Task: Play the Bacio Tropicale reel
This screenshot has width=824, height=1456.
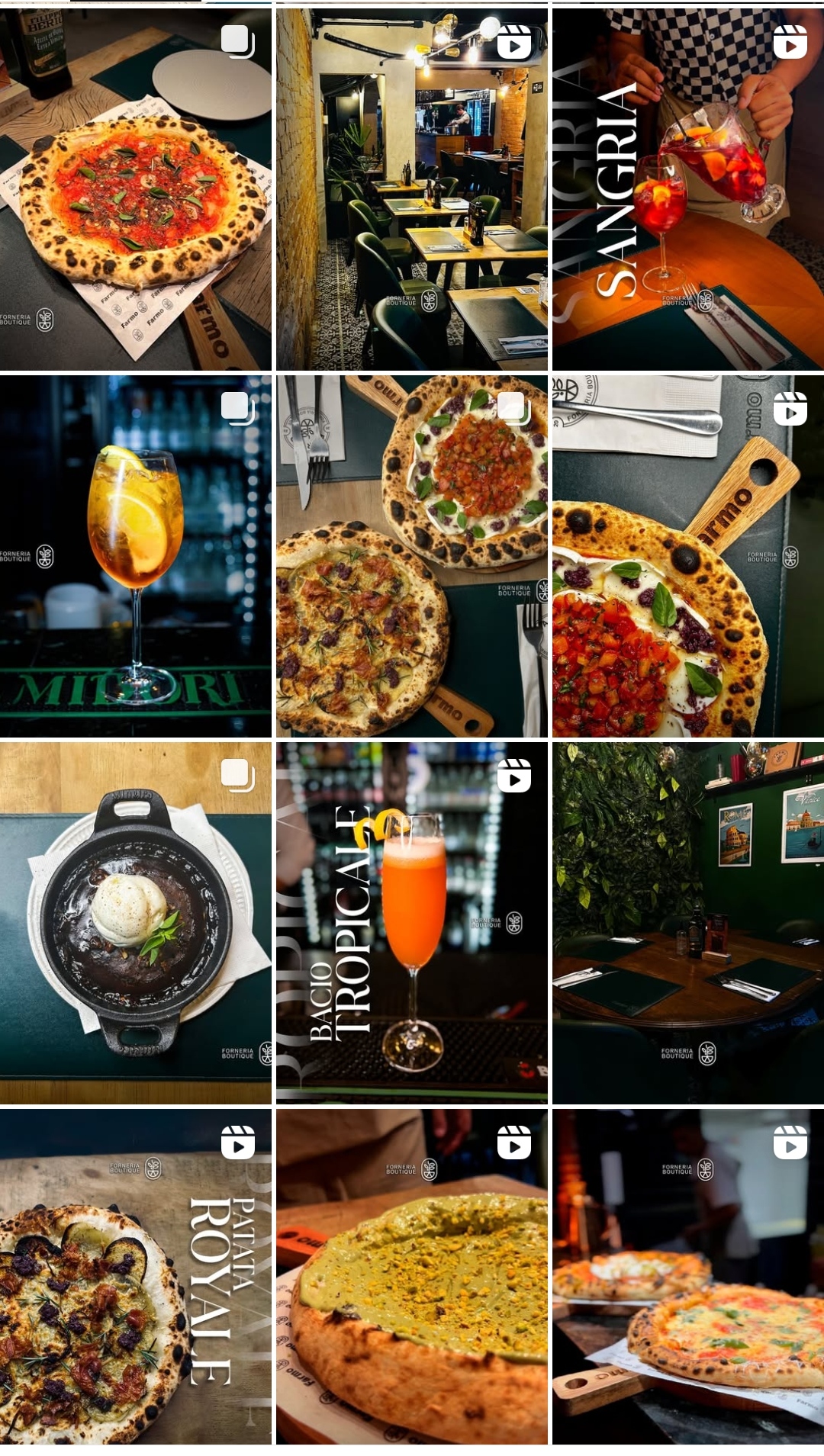Action: click(411, 923)
